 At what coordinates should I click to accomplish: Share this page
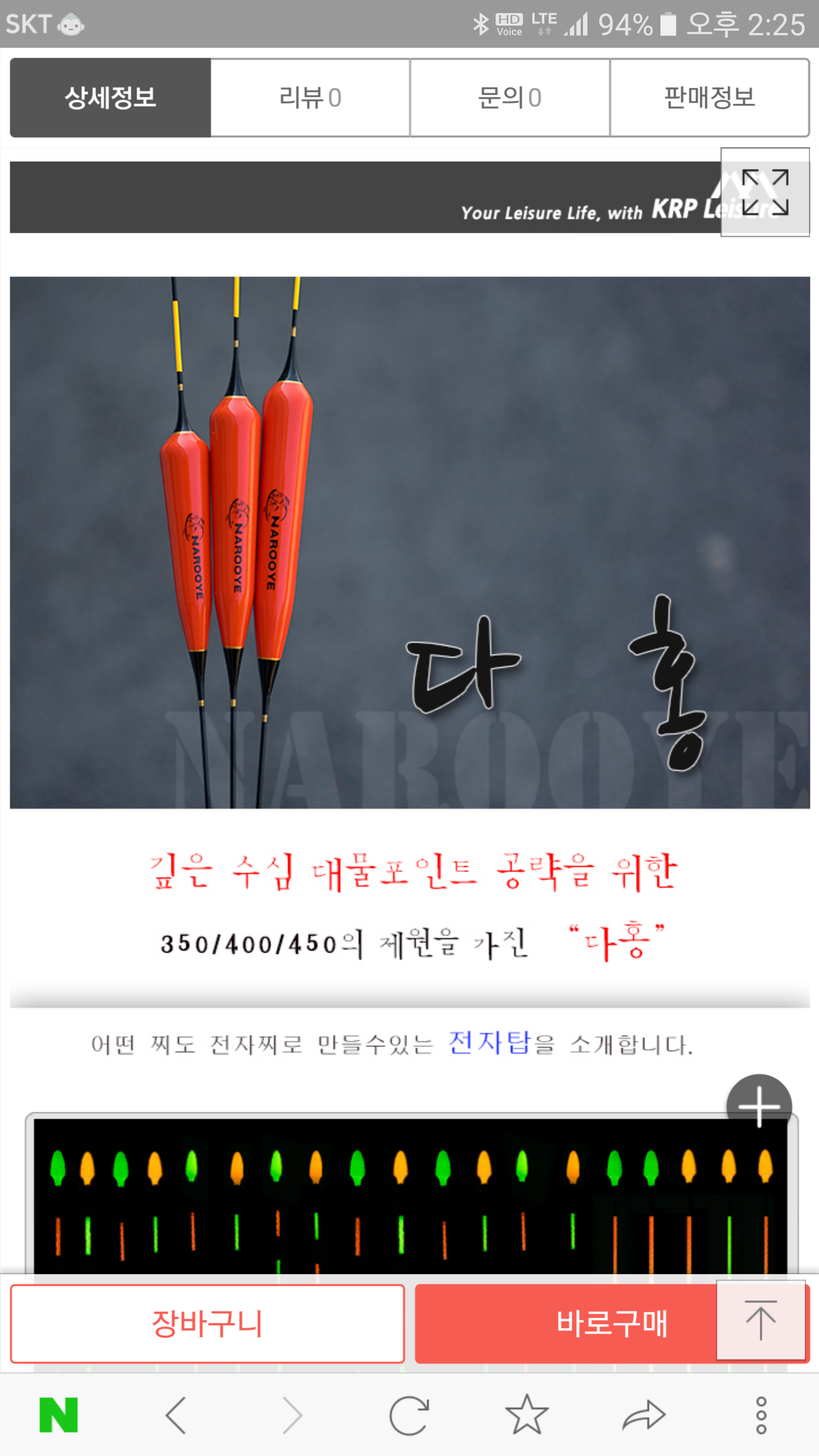(644, 1414)
